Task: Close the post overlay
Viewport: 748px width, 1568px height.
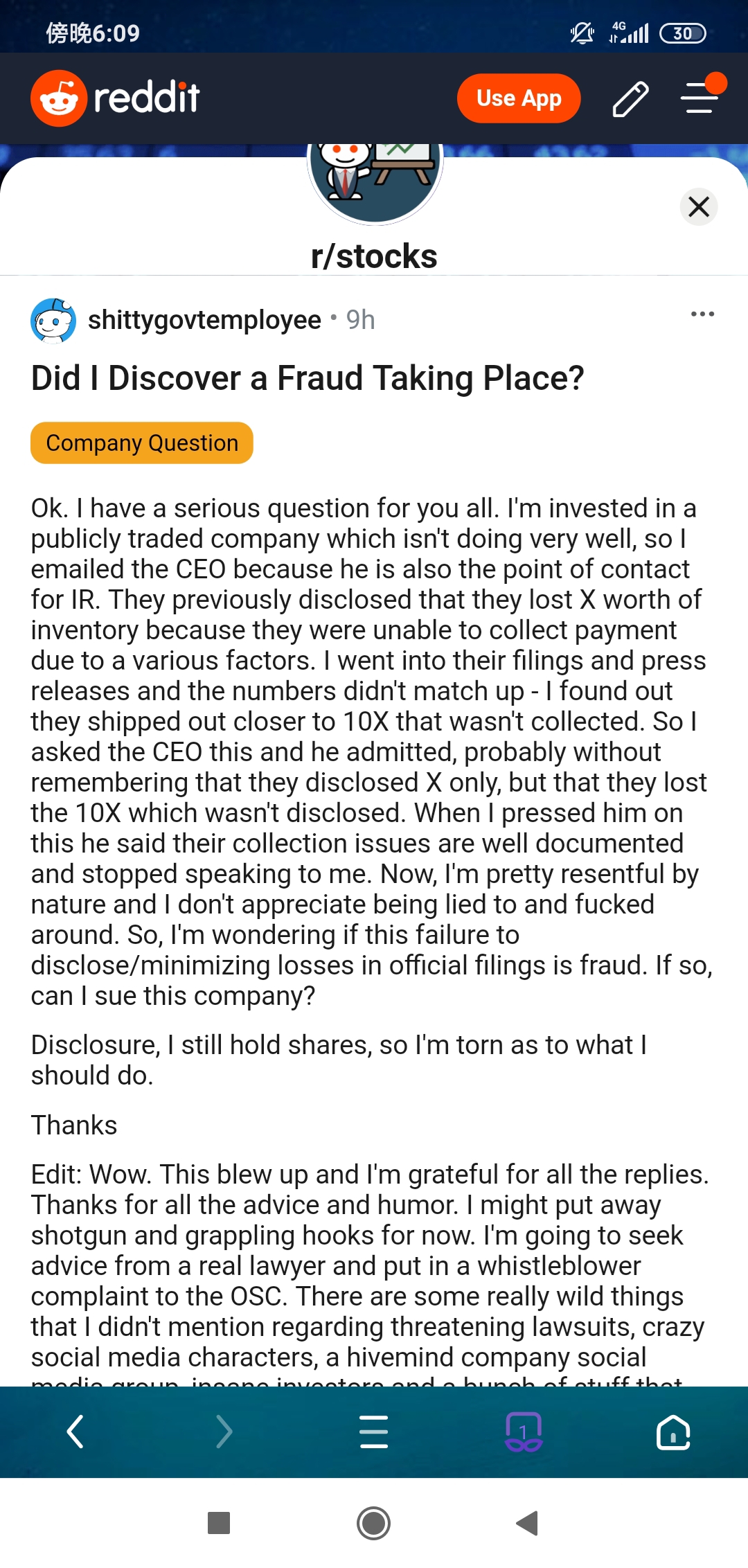Action: [699, 206]
